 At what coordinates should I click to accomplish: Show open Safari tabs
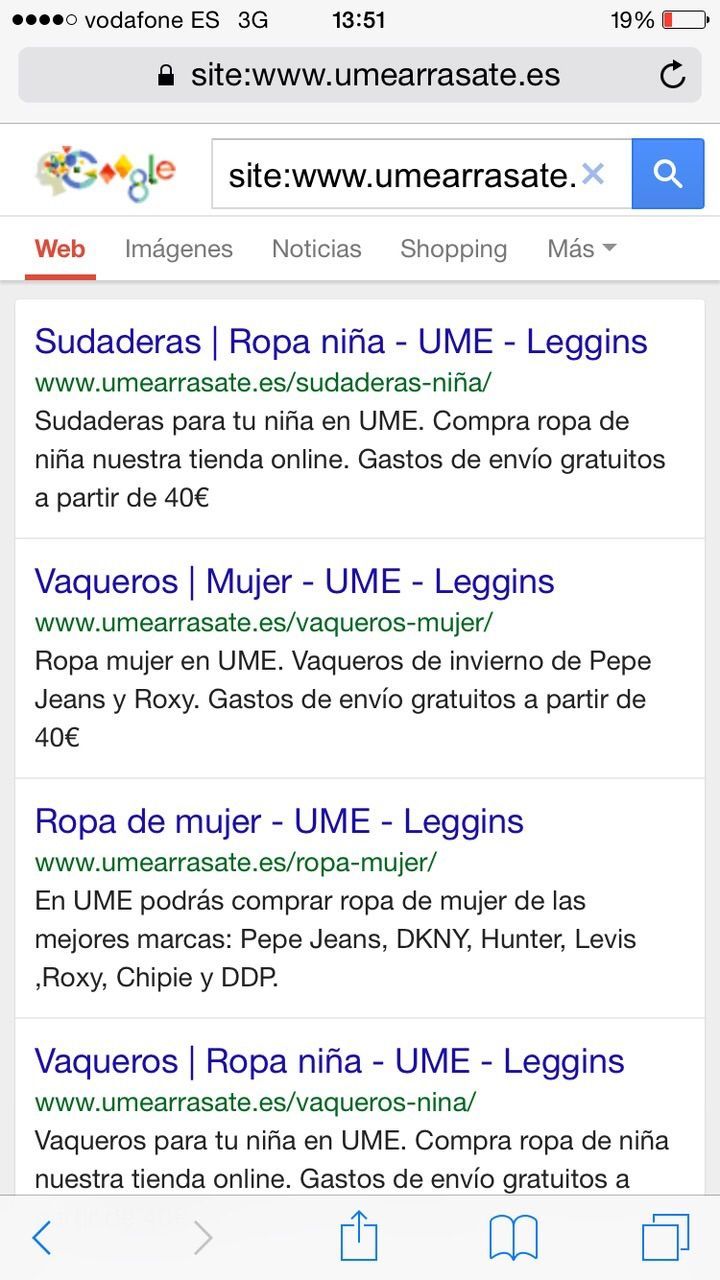coord(666,1238)
